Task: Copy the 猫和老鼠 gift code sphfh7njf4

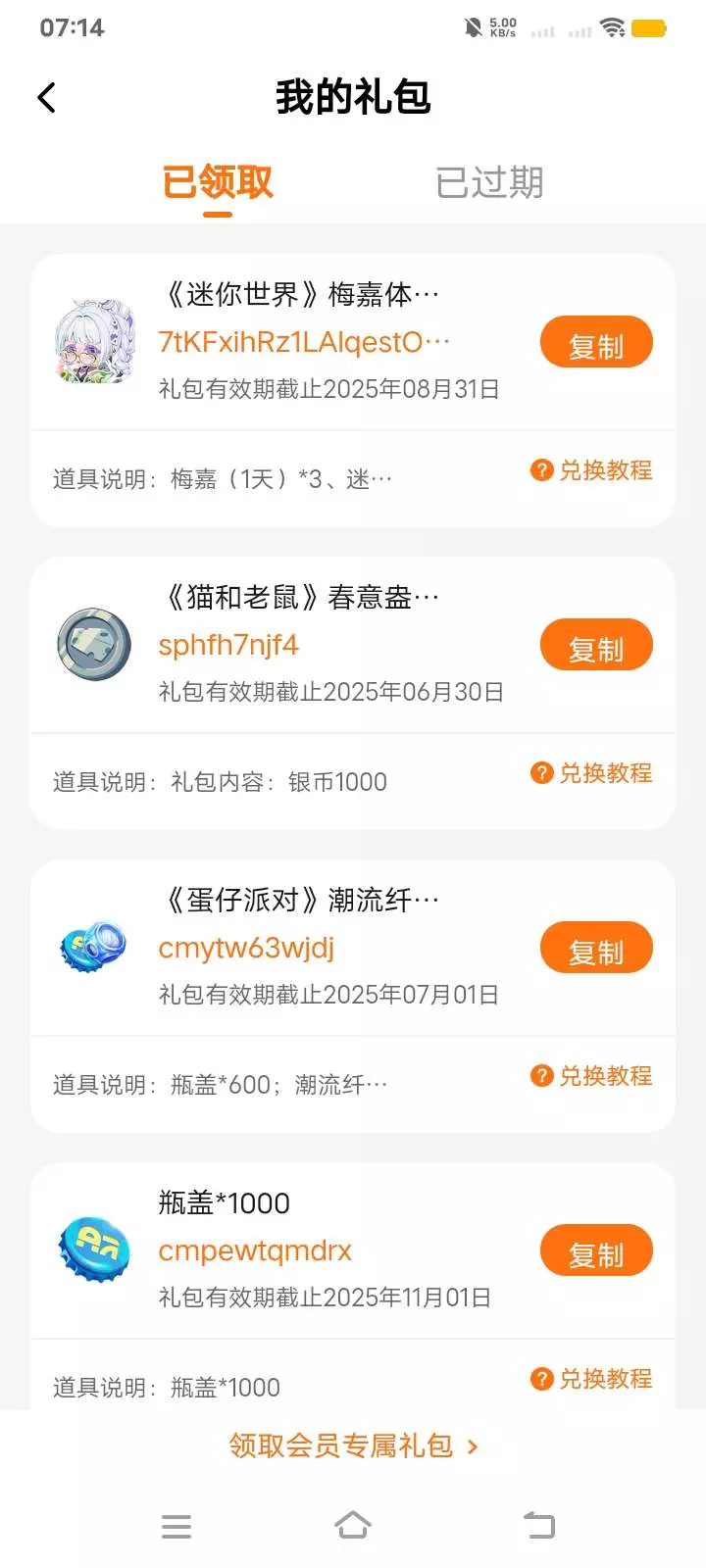Action: [596, 646]
